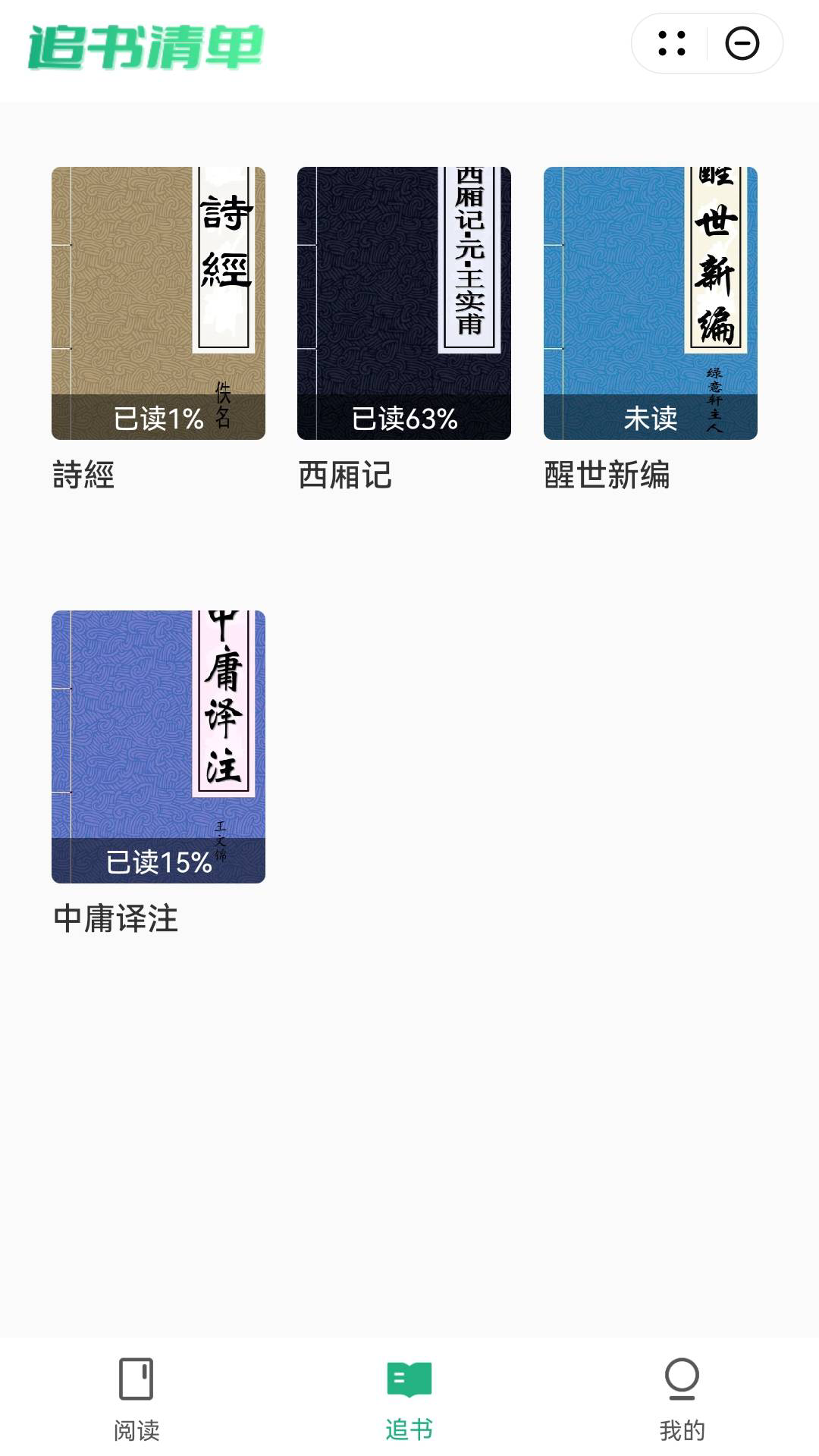Open the 中庸译注 book cover
The image size is (819, 1456).
pos(158,747)
